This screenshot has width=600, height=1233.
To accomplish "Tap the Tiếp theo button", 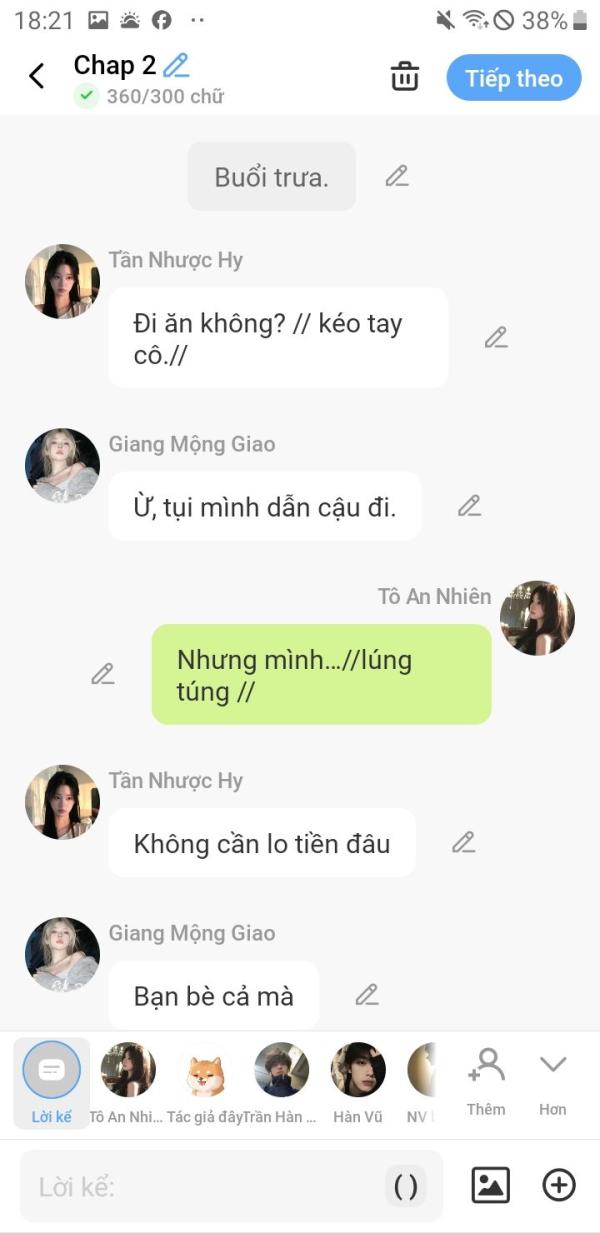I will tap(514, 78).
